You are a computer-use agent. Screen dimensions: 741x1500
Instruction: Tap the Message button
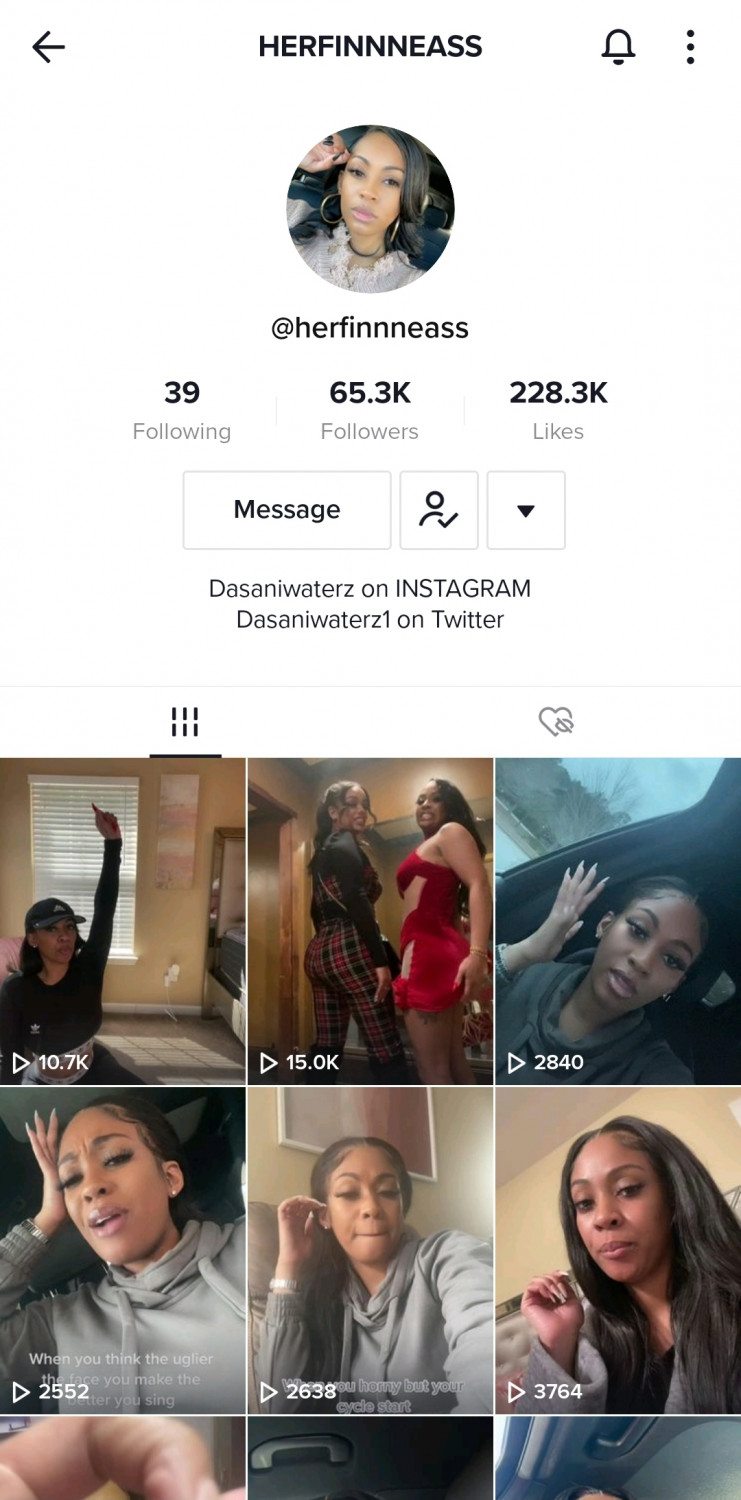[x=287, y=510]
